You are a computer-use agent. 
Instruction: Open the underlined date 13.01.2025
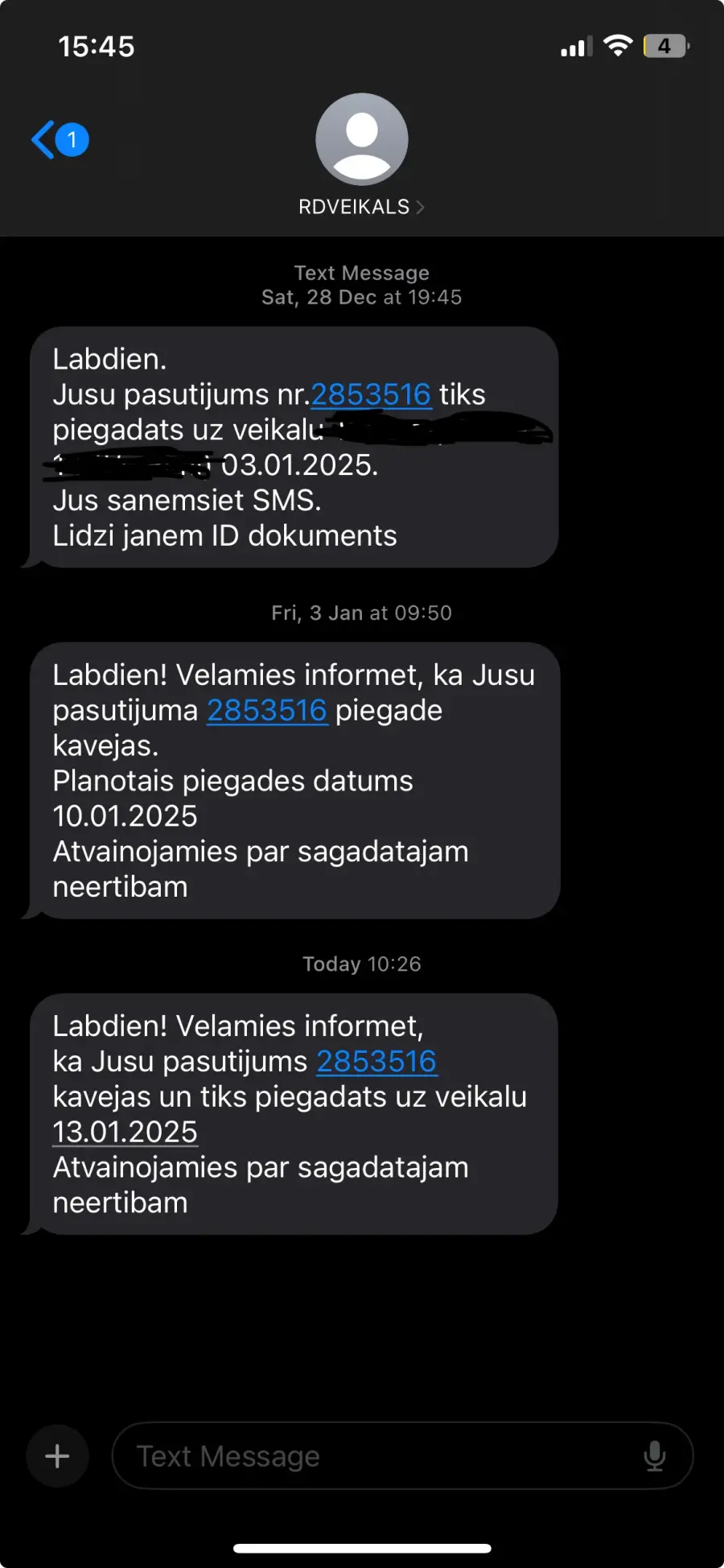click(x=125, y=1133)
